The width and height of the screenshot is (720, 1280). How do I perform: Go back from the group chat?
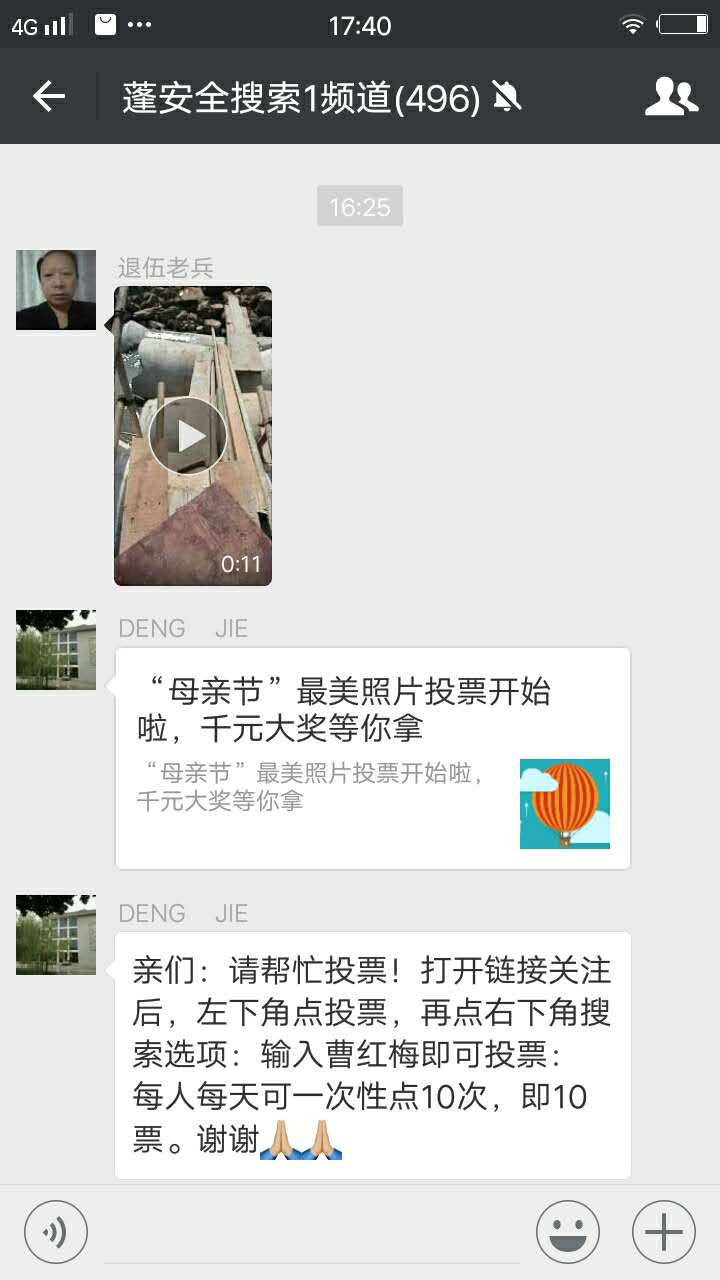[48, 97]
